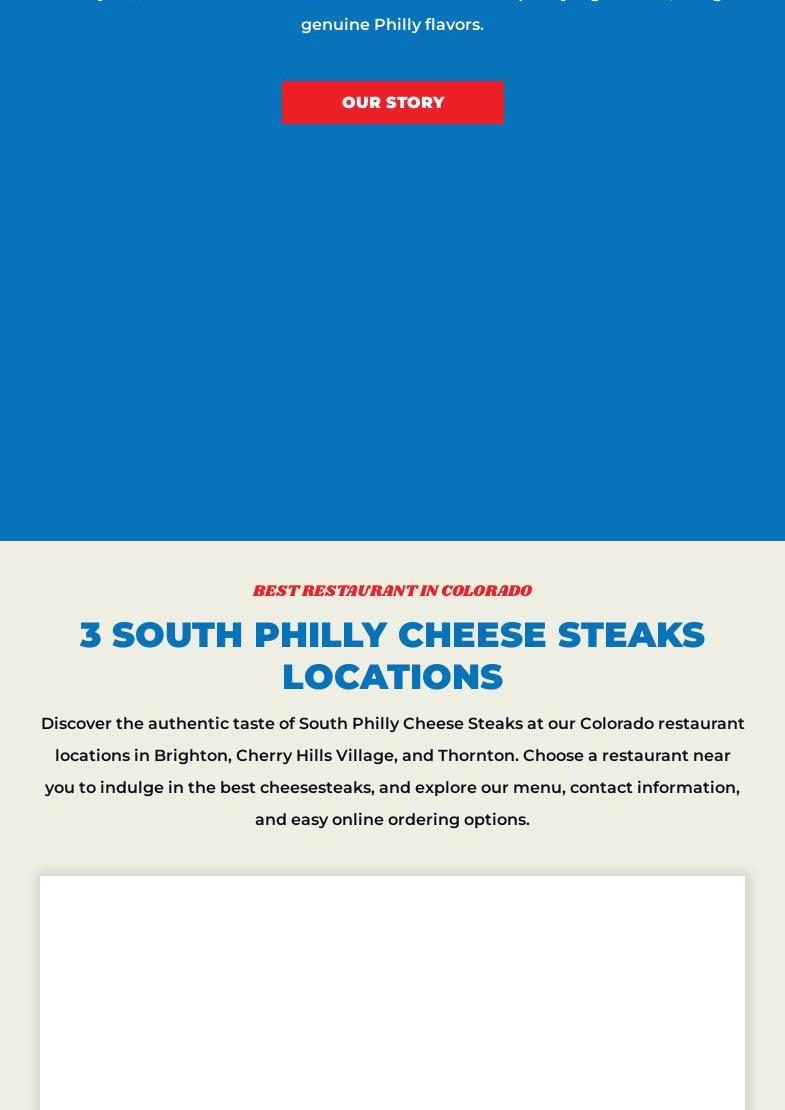785x1110 pixels.
Task: Open the Our Story page
Action: tap(392, 103)
